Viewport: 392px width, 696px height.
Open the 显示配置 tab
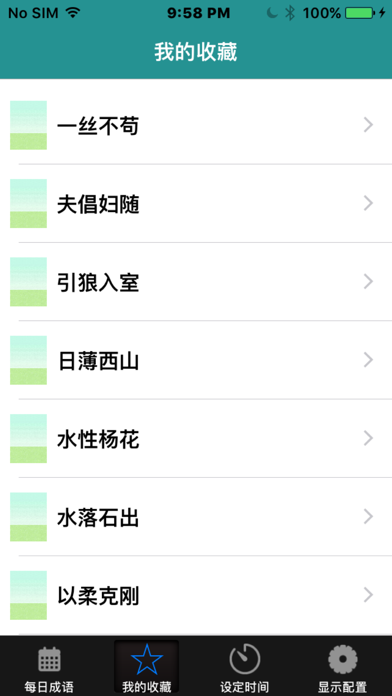[342, 667]
